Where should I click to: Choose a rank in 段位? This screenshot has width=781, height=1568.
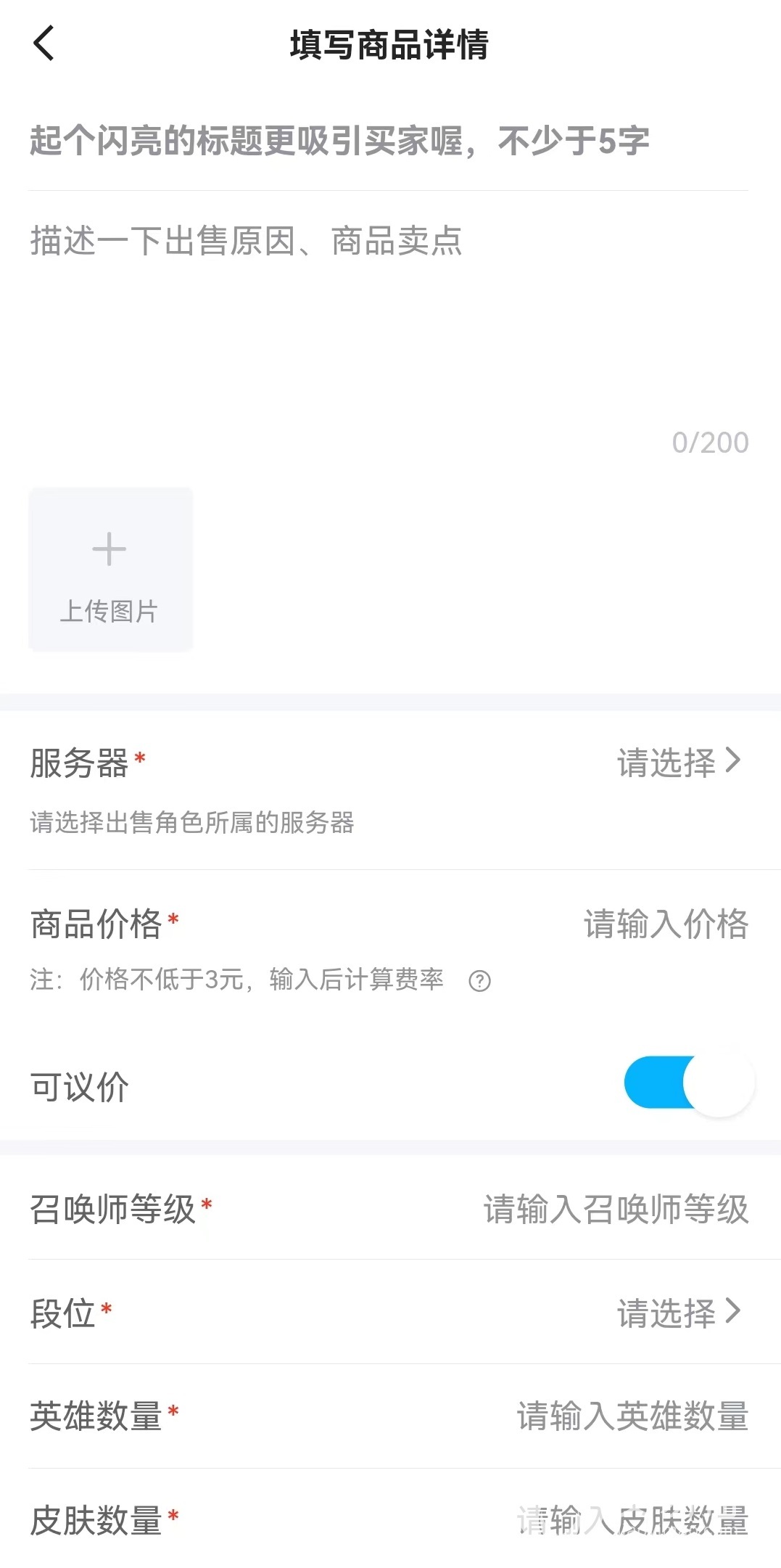coord(678,1313)
